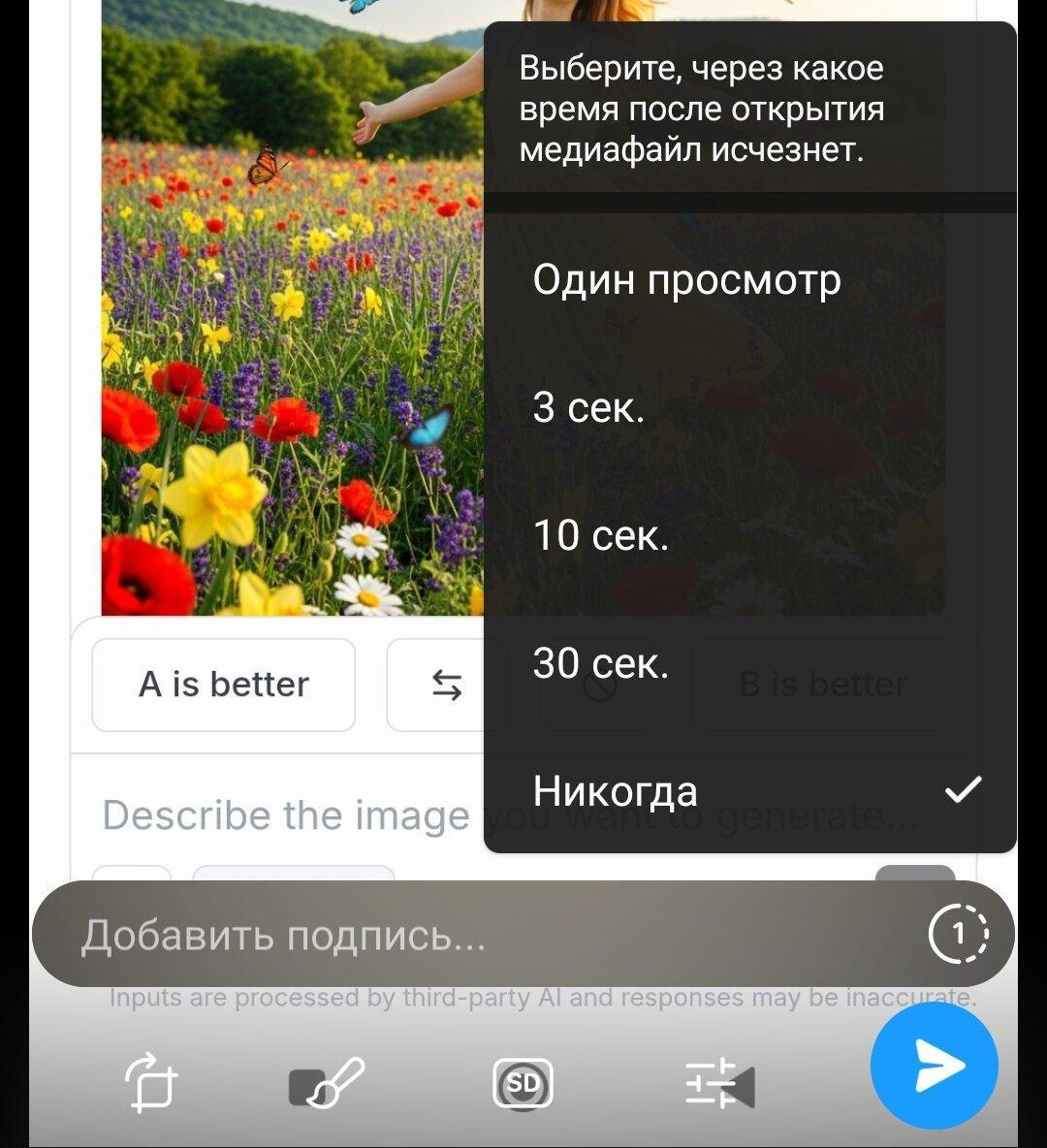Choose the '3 сек.' timer

(588, 407)
